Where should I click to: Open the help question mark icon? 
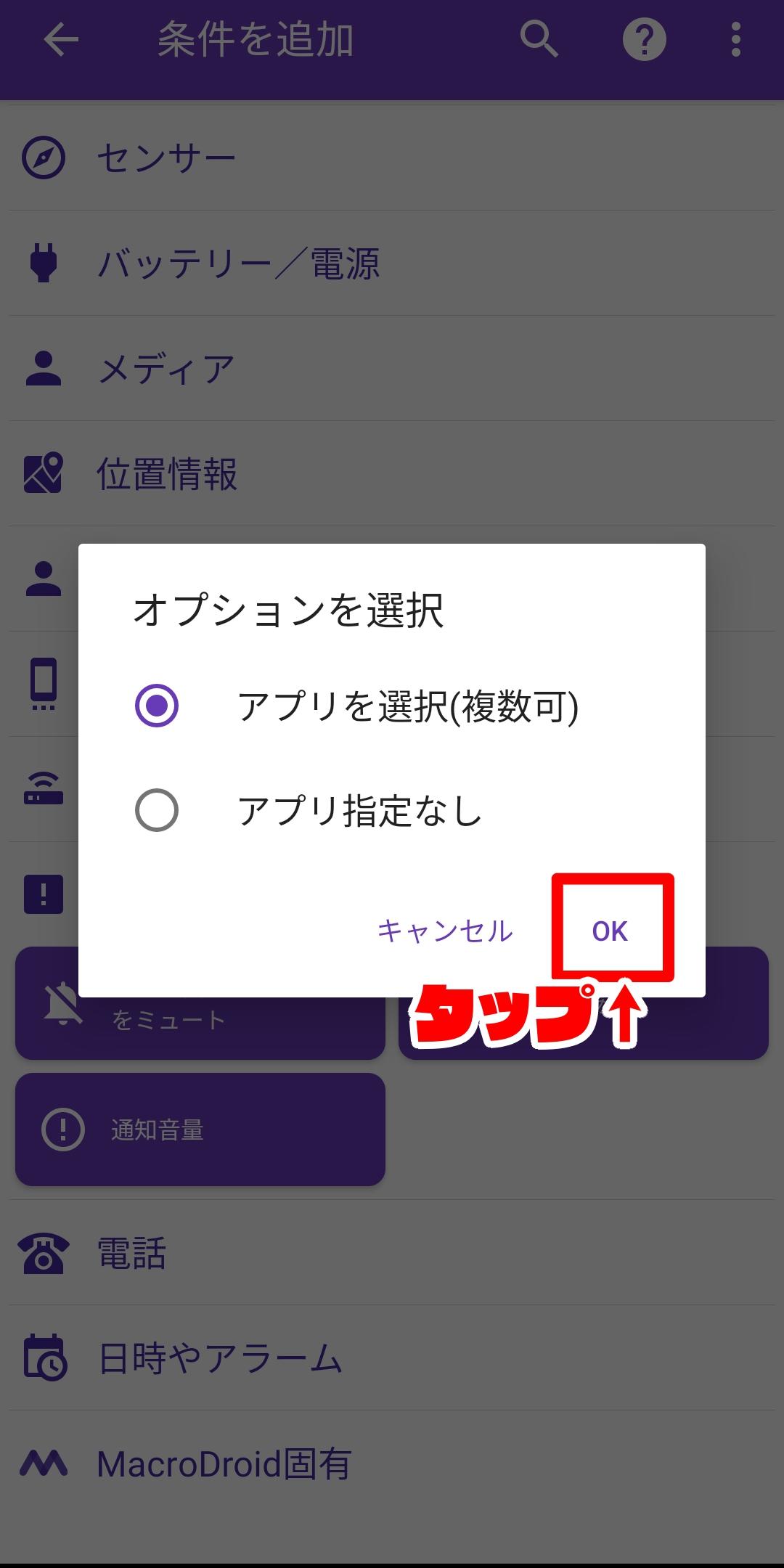645,39
